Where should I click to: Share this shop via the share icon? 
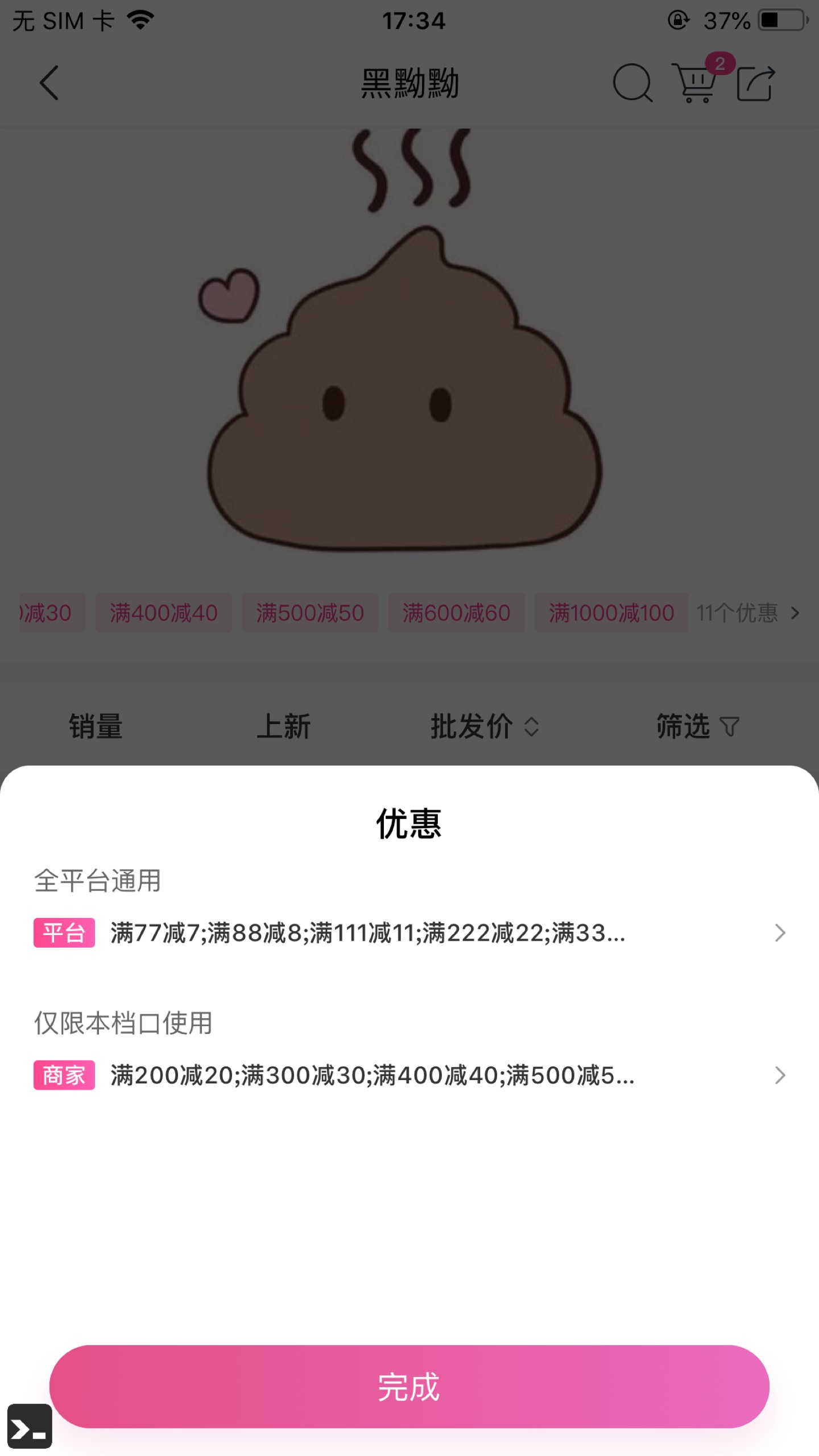click(x=756, y=83)
